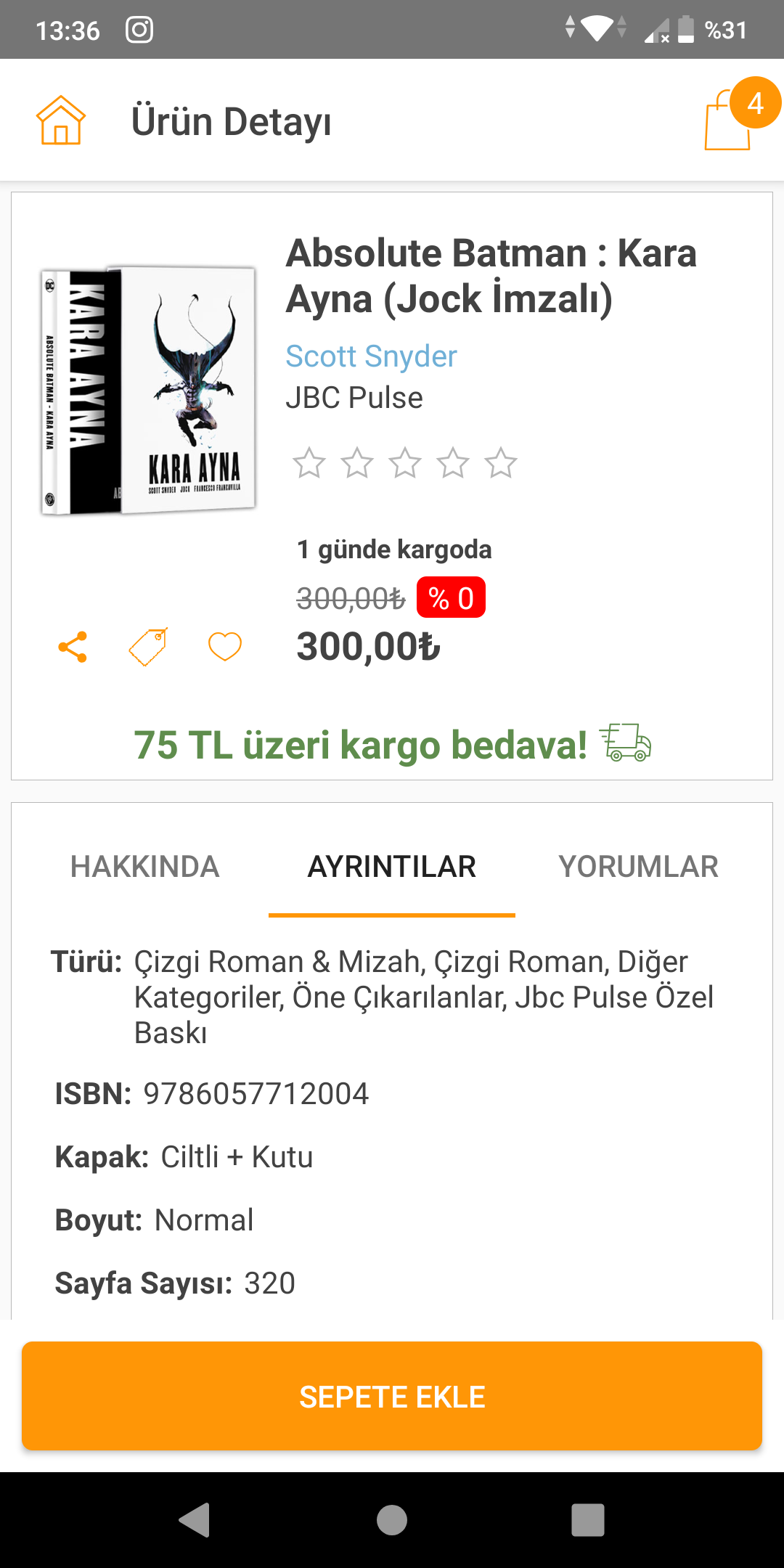Open author Scott Snyder's page
The image size is (784, 1568).
pyautogui.click(x=371, y=356)
